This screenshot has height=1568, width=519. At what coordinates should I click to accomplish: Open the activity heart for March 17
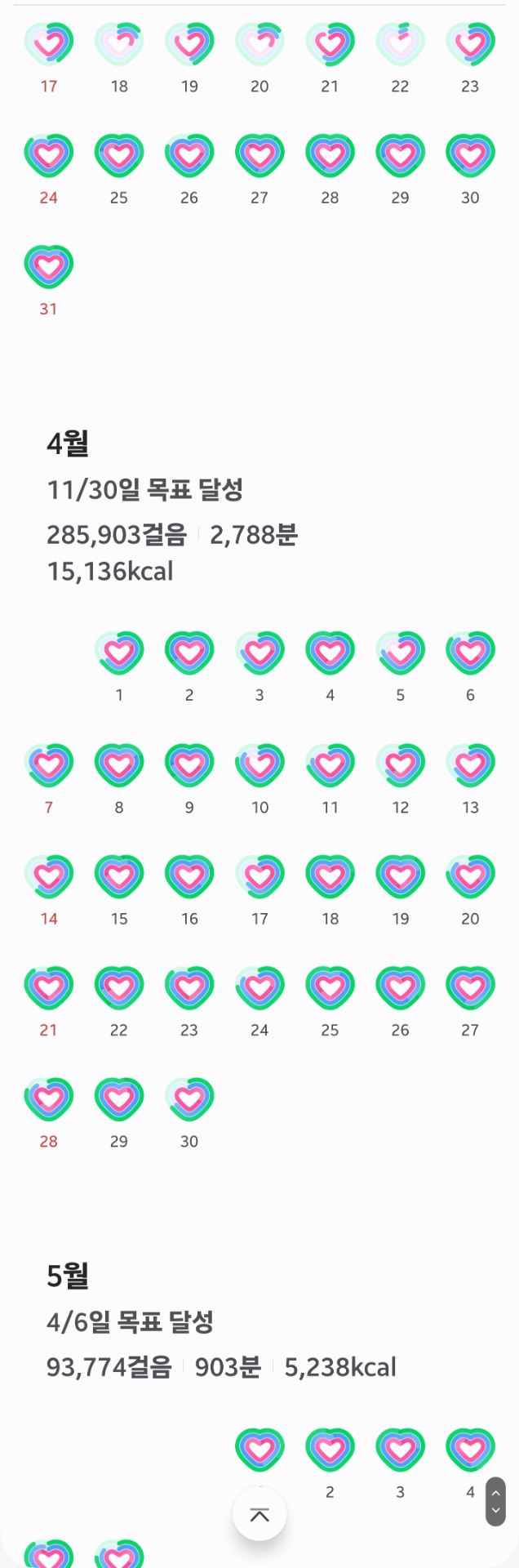pyautogui.click(x=49, y=44)
